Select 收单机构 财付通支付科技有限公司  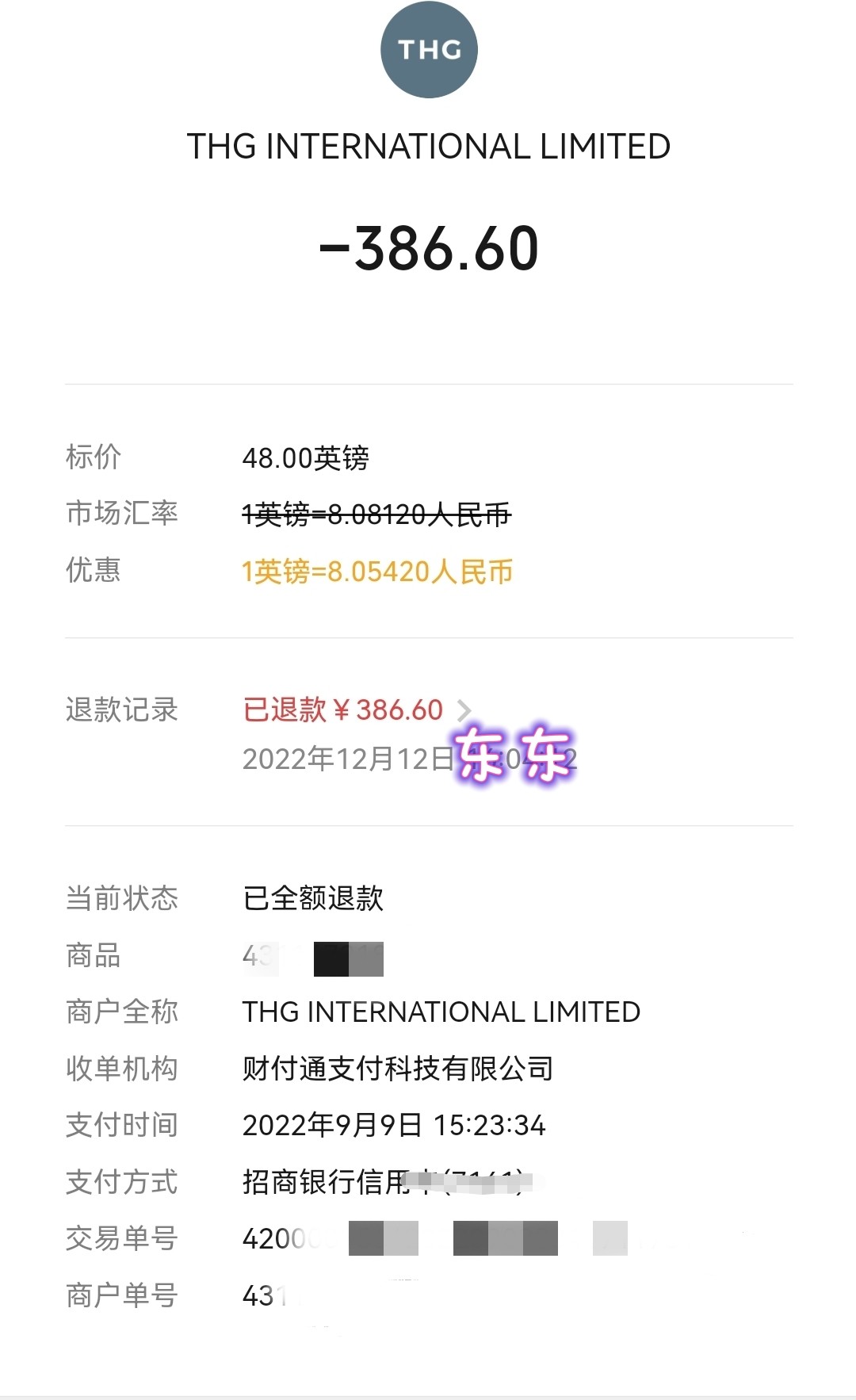(396, 1068)
